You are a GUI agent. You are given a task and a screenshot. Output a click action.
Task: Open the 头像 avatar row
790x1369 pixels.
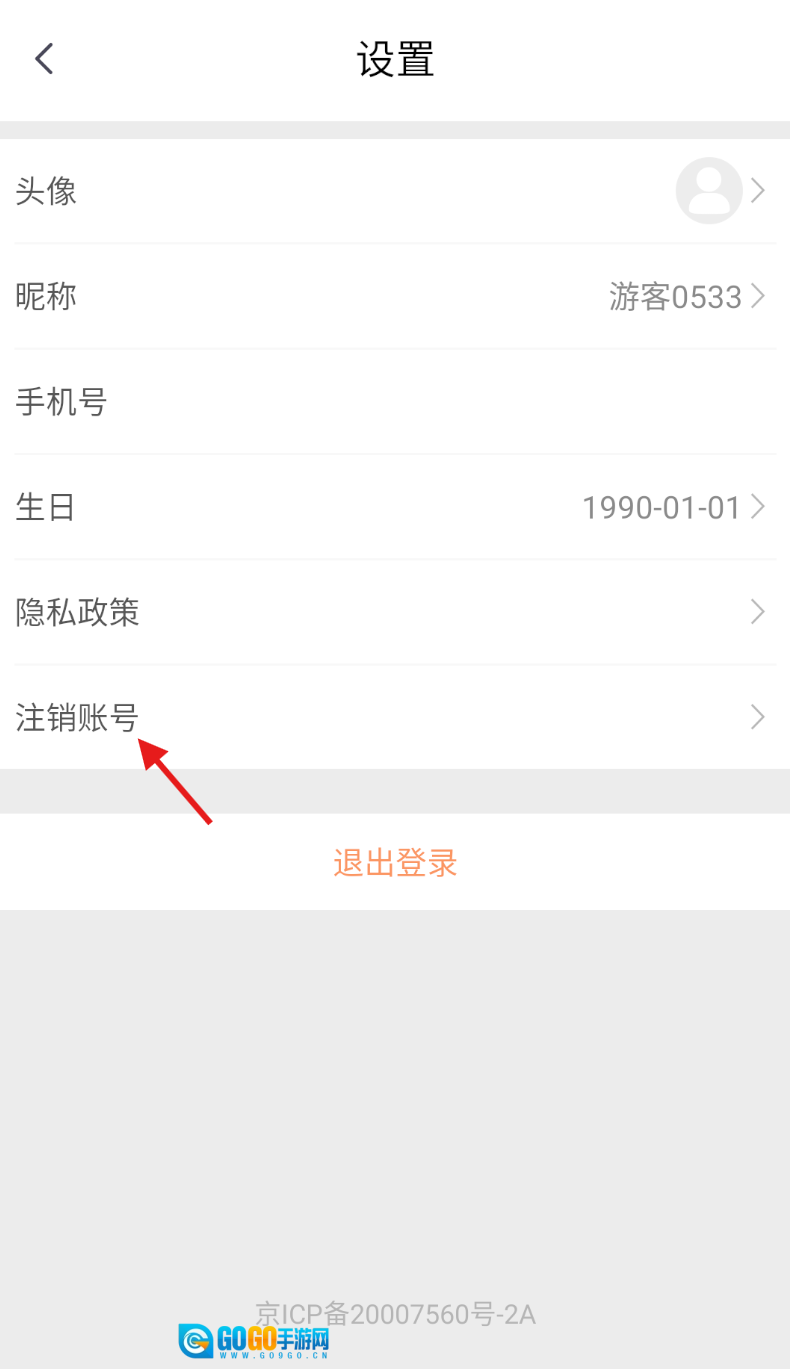[395, 191]
